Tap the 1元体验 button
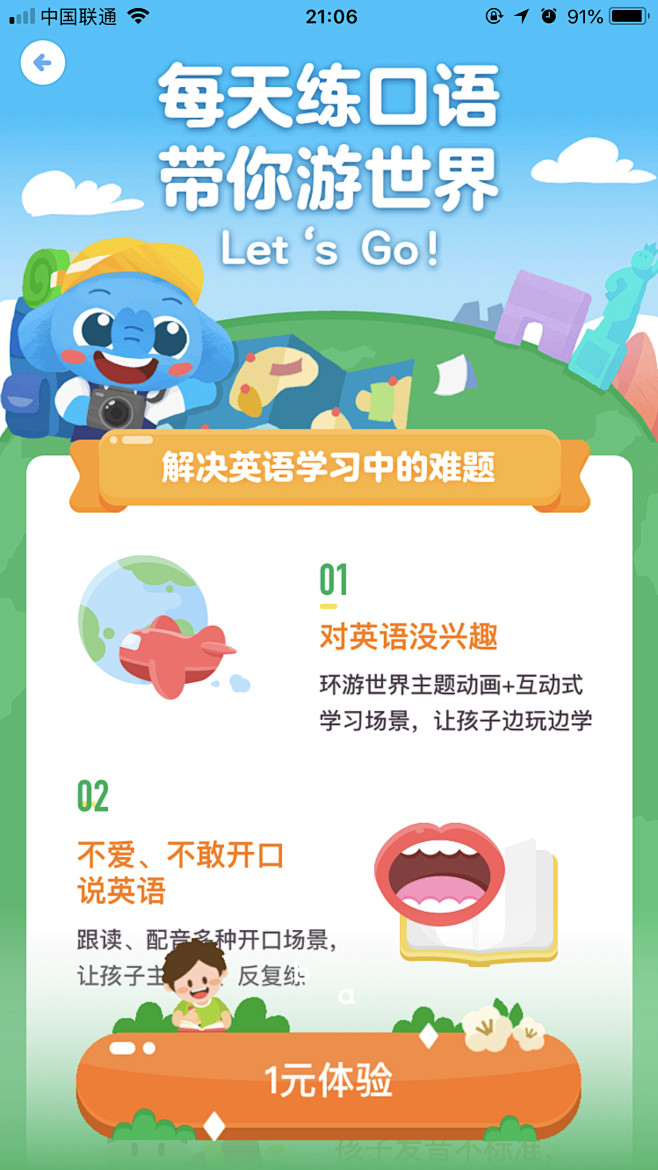The width and height of the screenshot is (658, 1170). click(x=328, y=1080)
